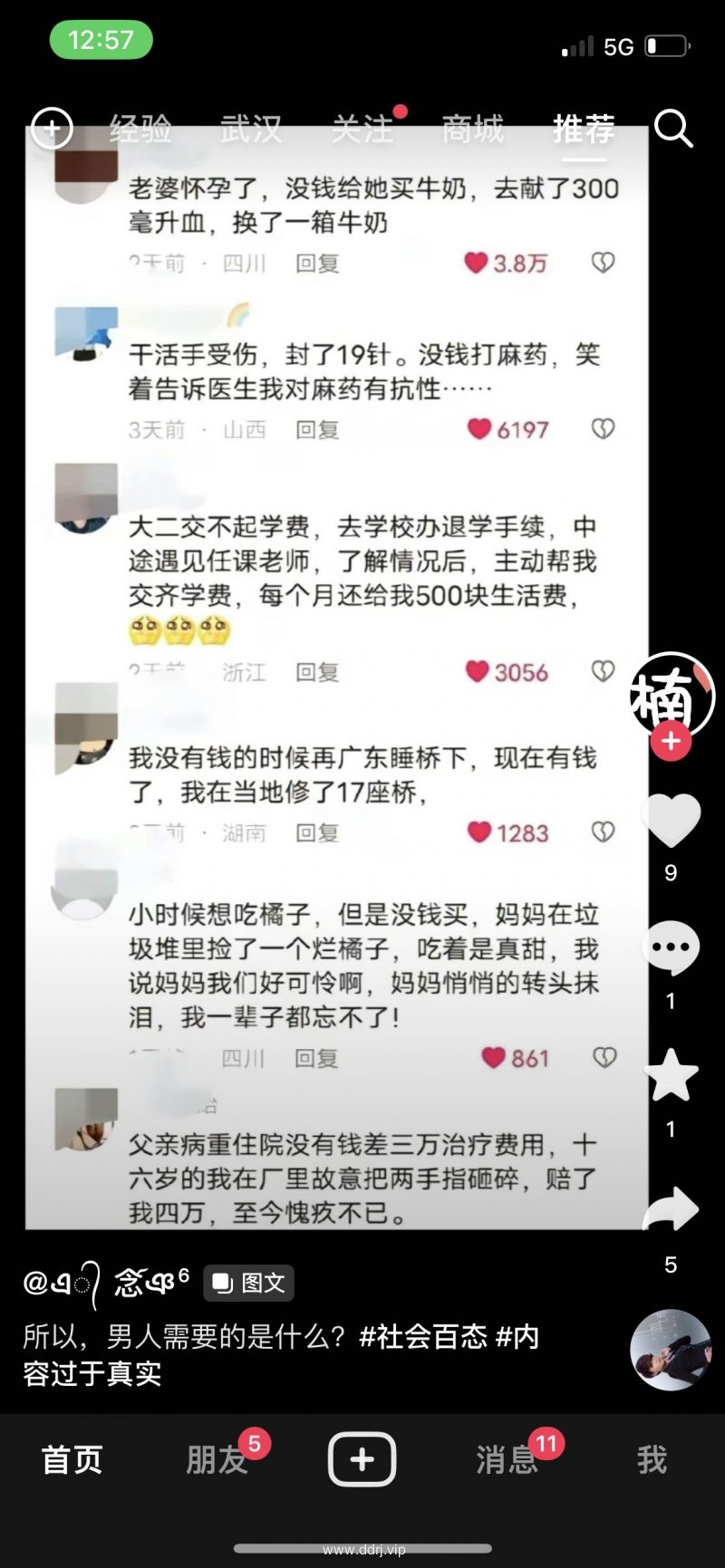This screenshot has width=725, height=1568.
Task: Open the author avatar 楠
Action: (x=672, y=696)
